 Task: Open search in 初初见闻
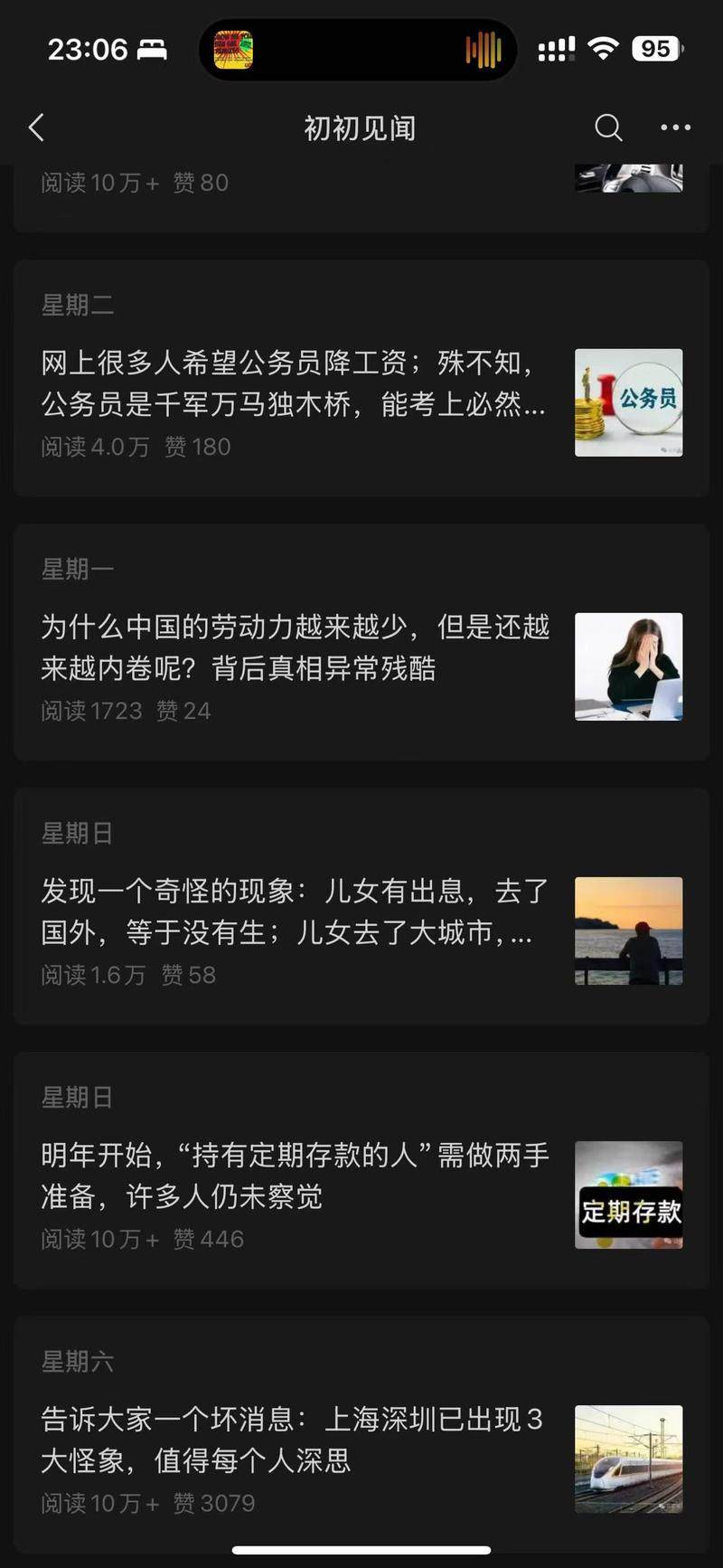pos(608,128)
